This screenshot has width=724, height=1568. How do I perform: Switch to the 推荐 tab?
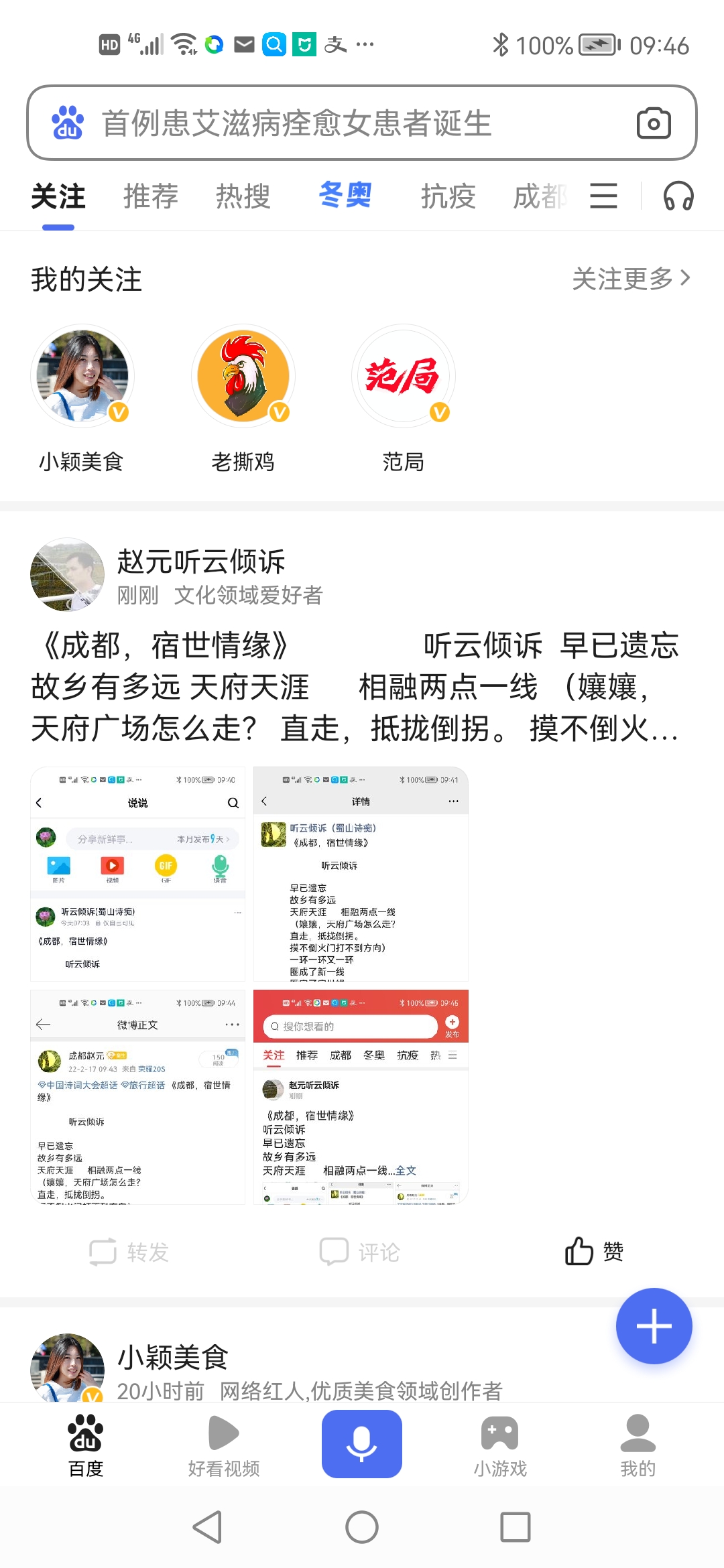tap(151, 196)
